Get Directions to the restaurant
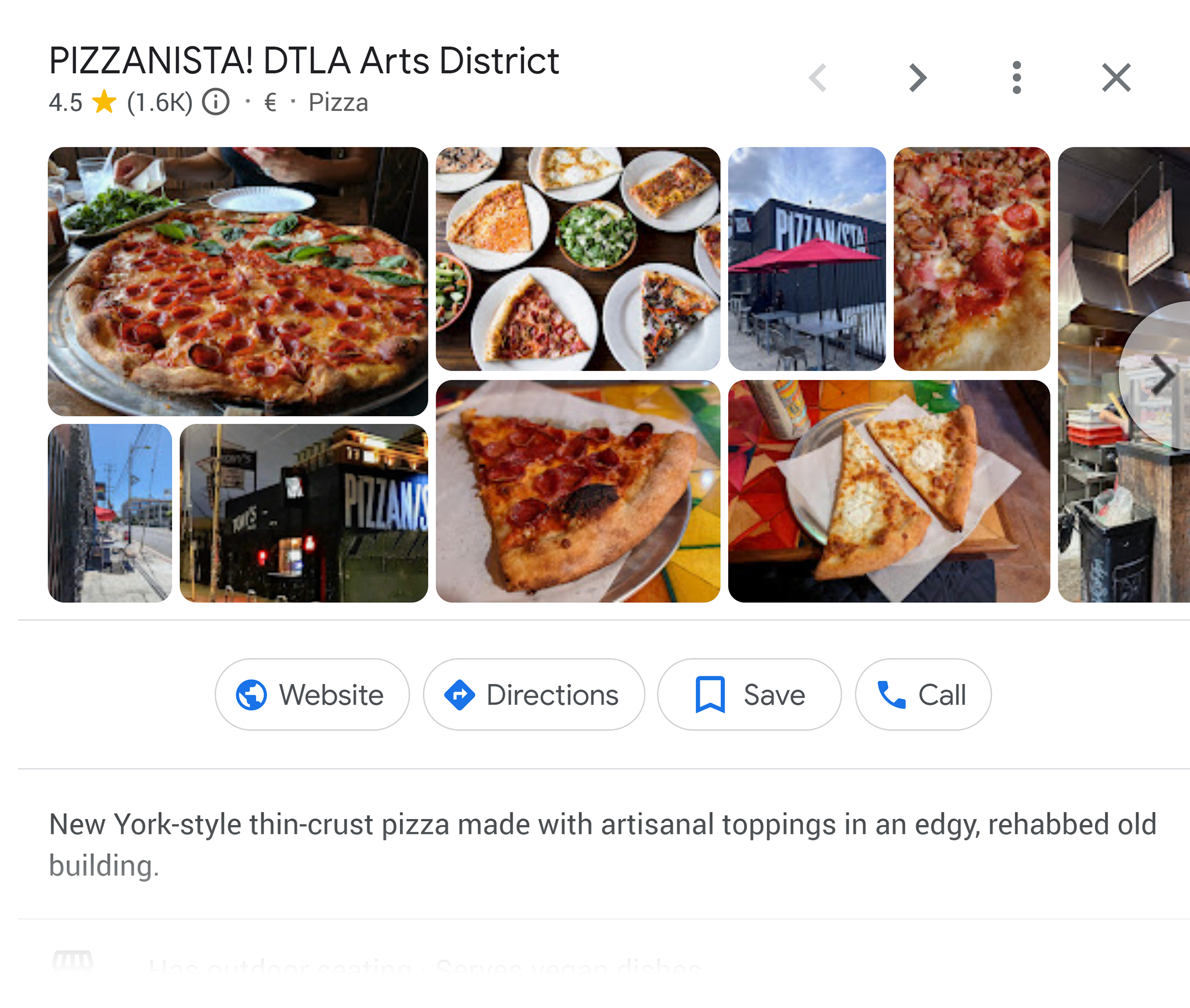The height and width of the screenshot is (1008, 1190). point(534,694)
